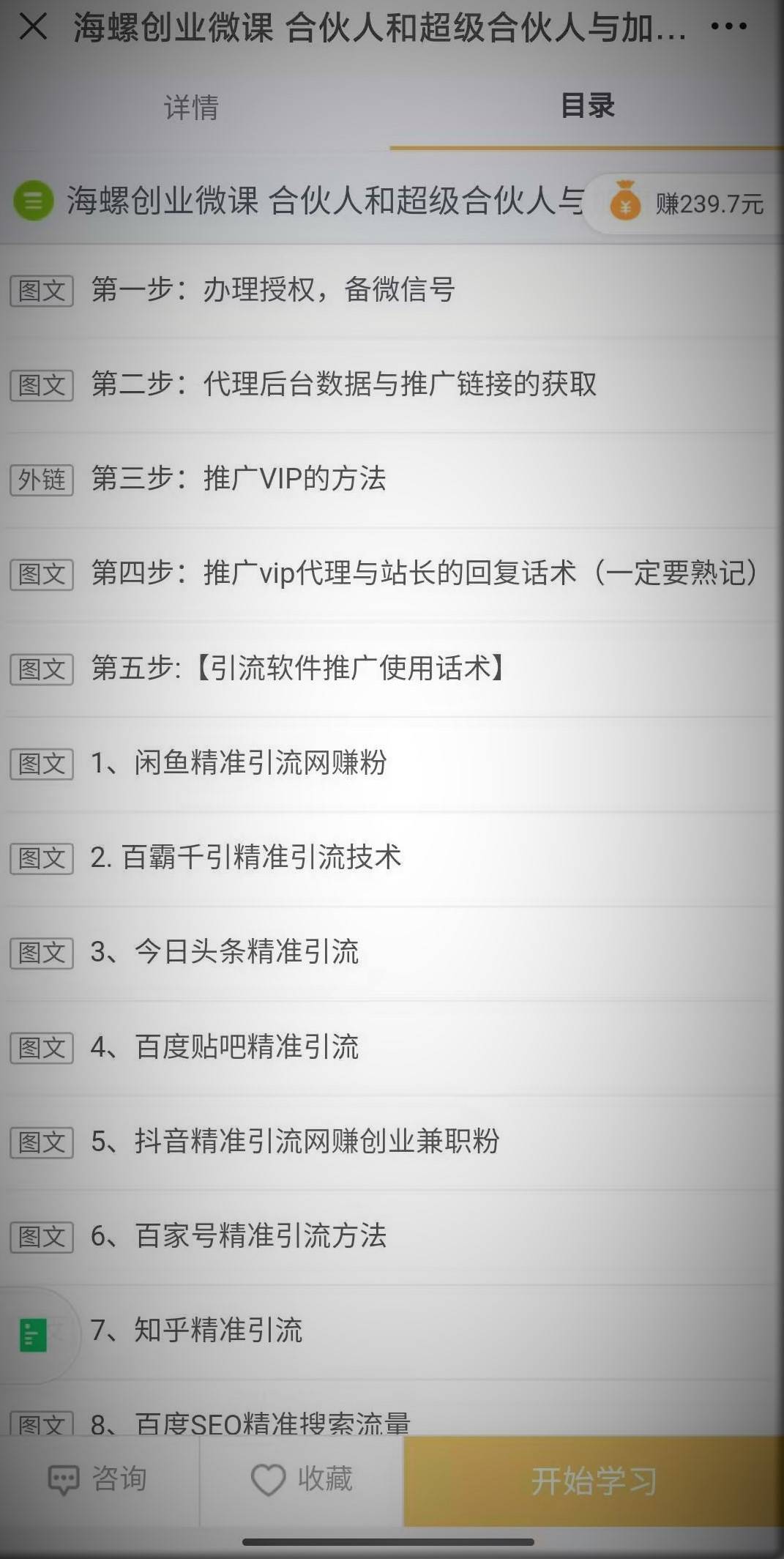Open 第五步 引流软件推广使用话术
This screenshot has height=1559, width=784.
point(392,669)
